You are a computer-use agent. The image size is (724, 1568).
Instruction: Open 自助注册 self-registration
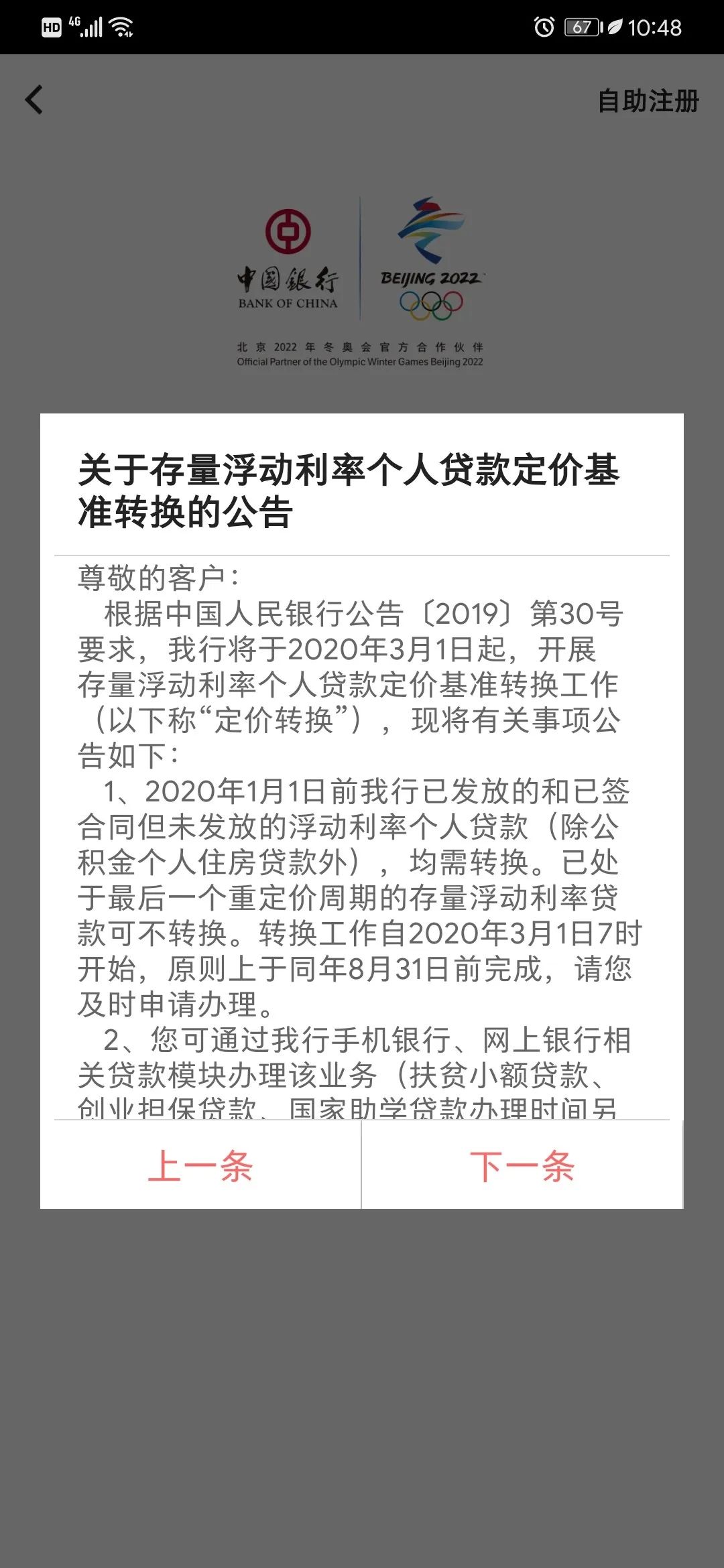click(648, 101)
